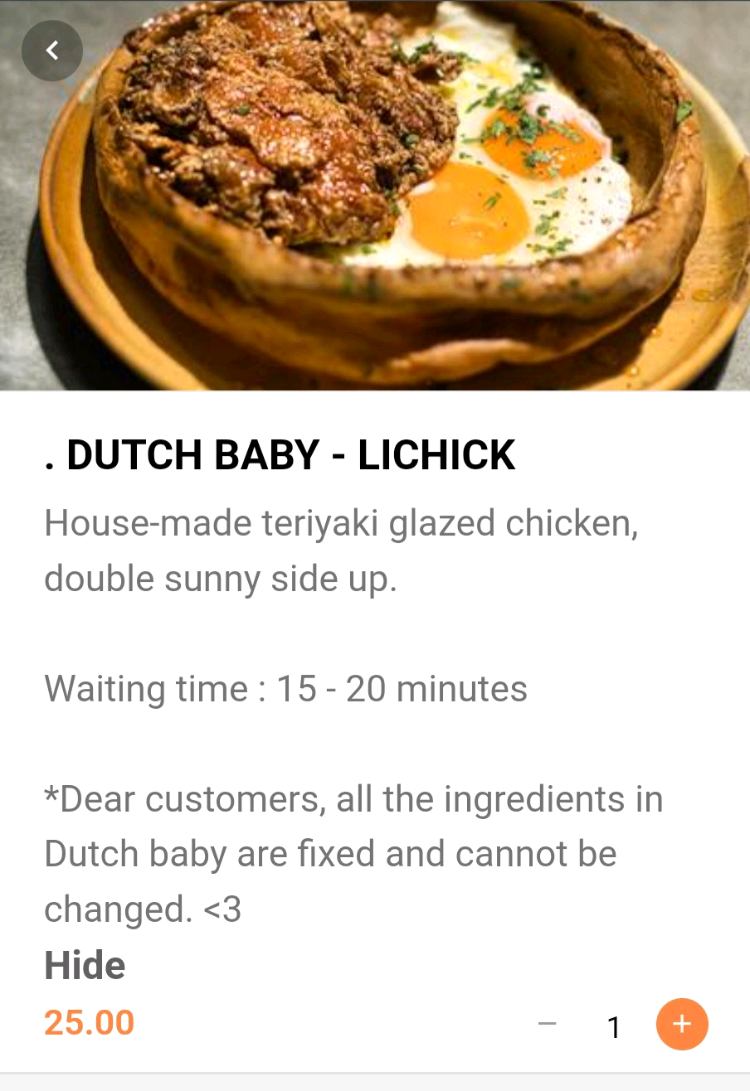Decrease quantity with the minus button
This screenshot has height=1091, width=750.
click(x=547, y=1024)
